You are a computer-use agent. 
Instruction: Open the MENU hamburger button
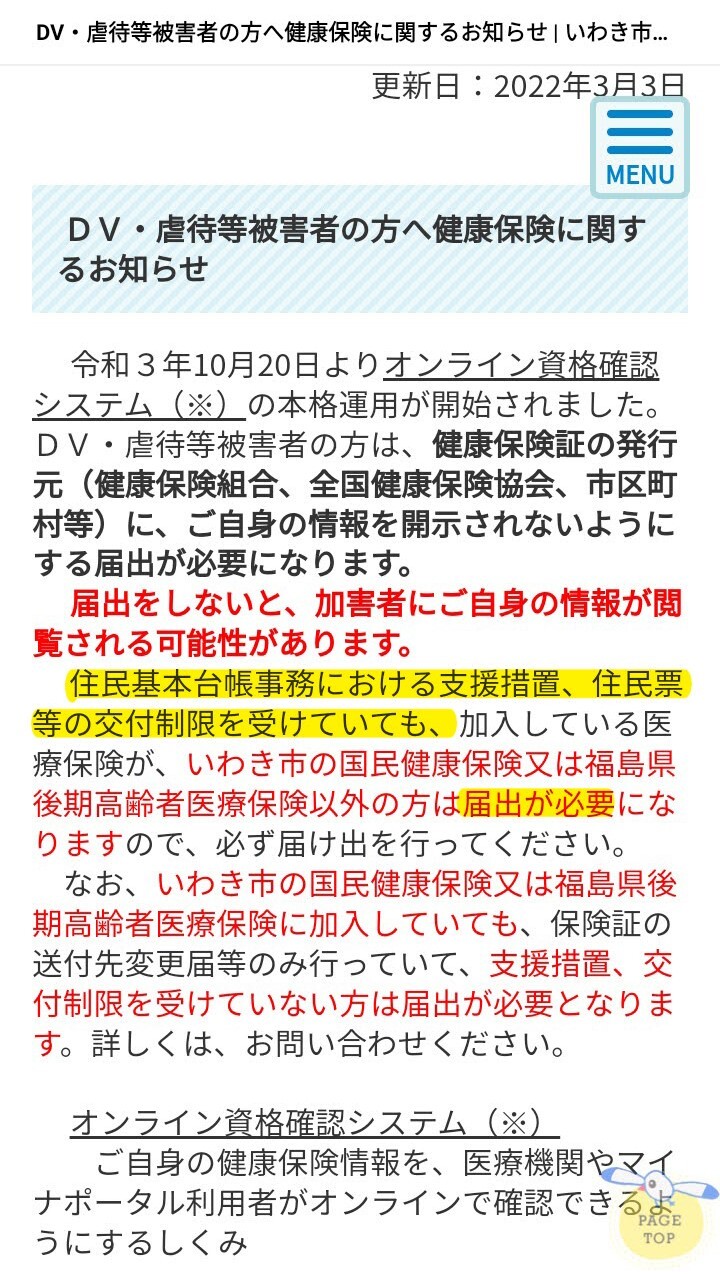640,148
